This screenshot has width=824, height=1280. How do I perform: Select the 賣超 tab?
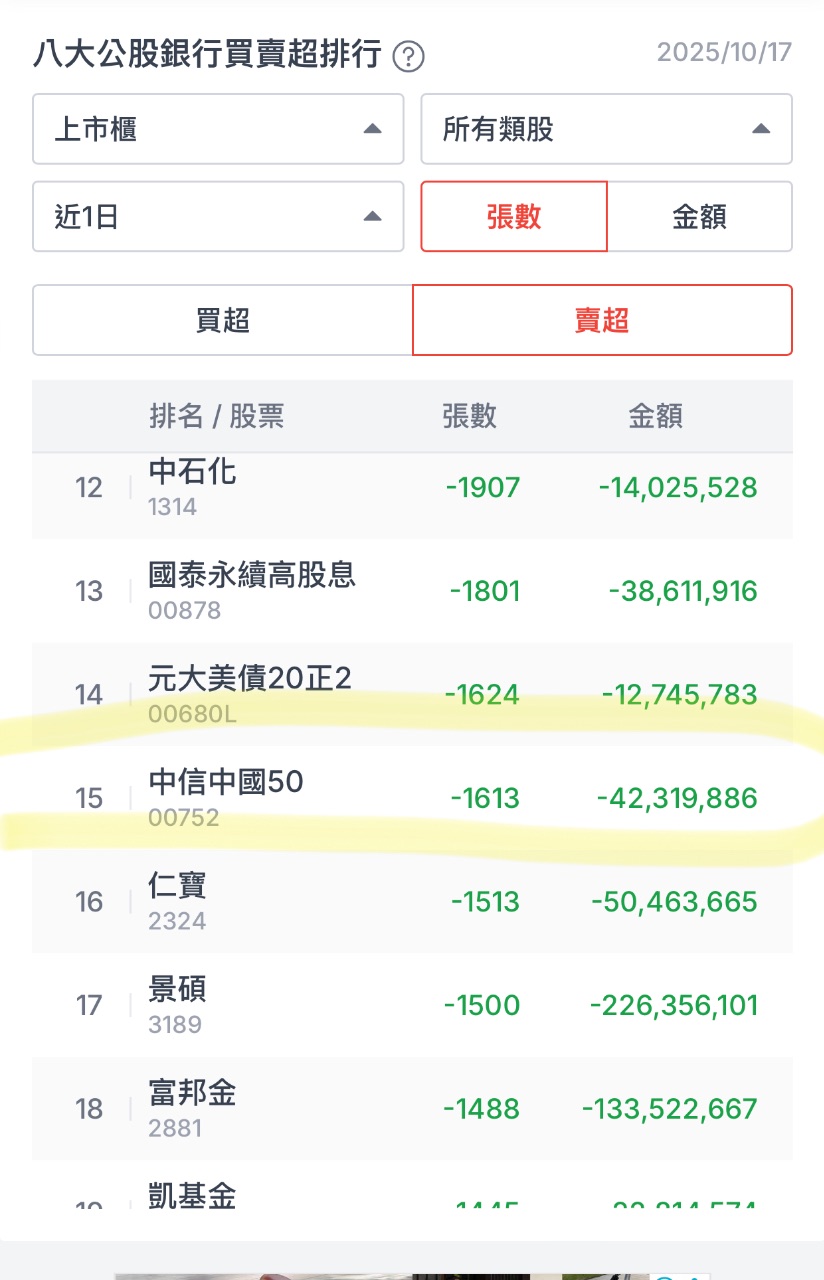tap(603, 320)
